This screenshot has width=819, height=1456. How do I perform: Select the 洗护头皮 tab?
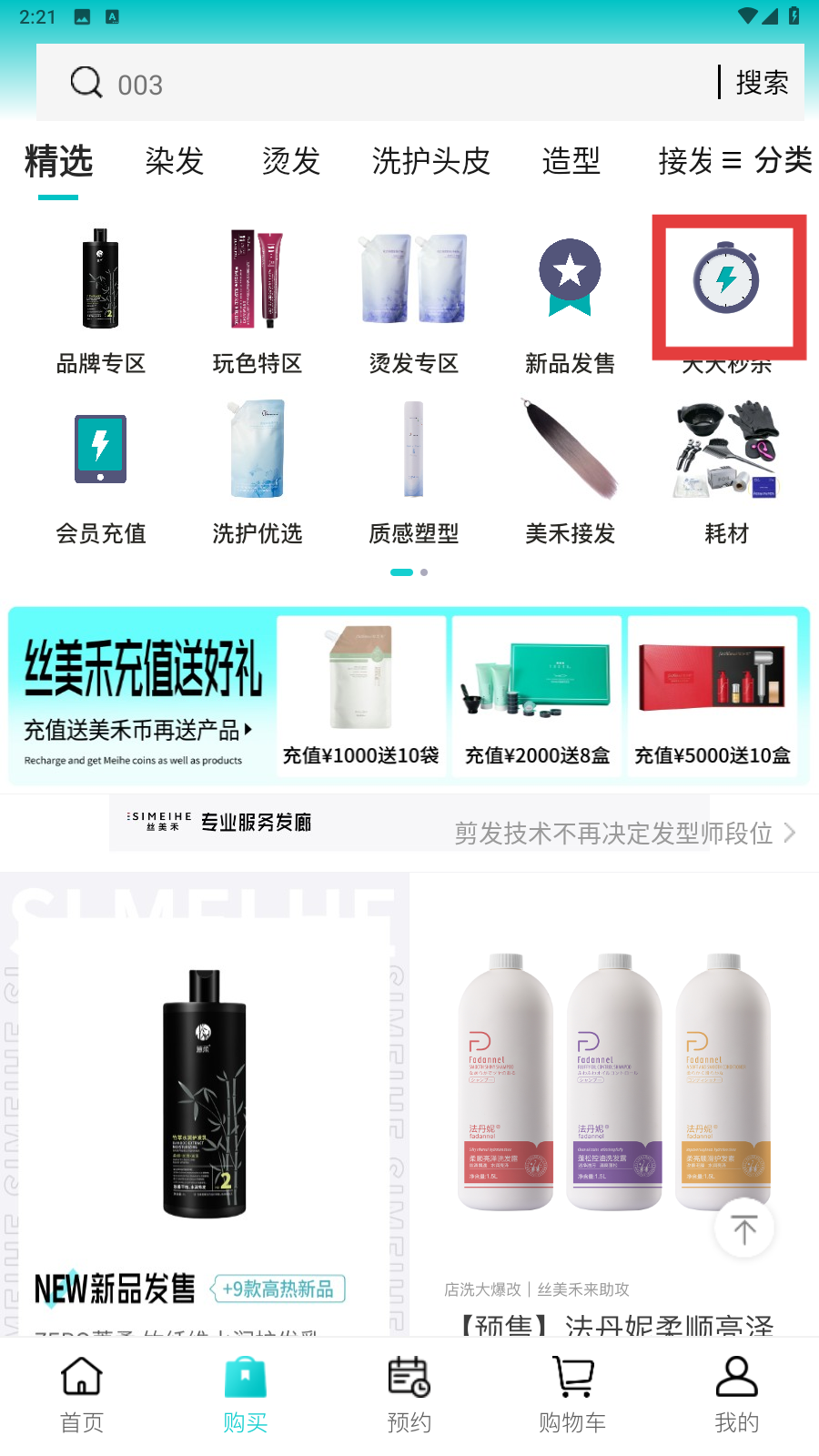(x=431, y=161)
